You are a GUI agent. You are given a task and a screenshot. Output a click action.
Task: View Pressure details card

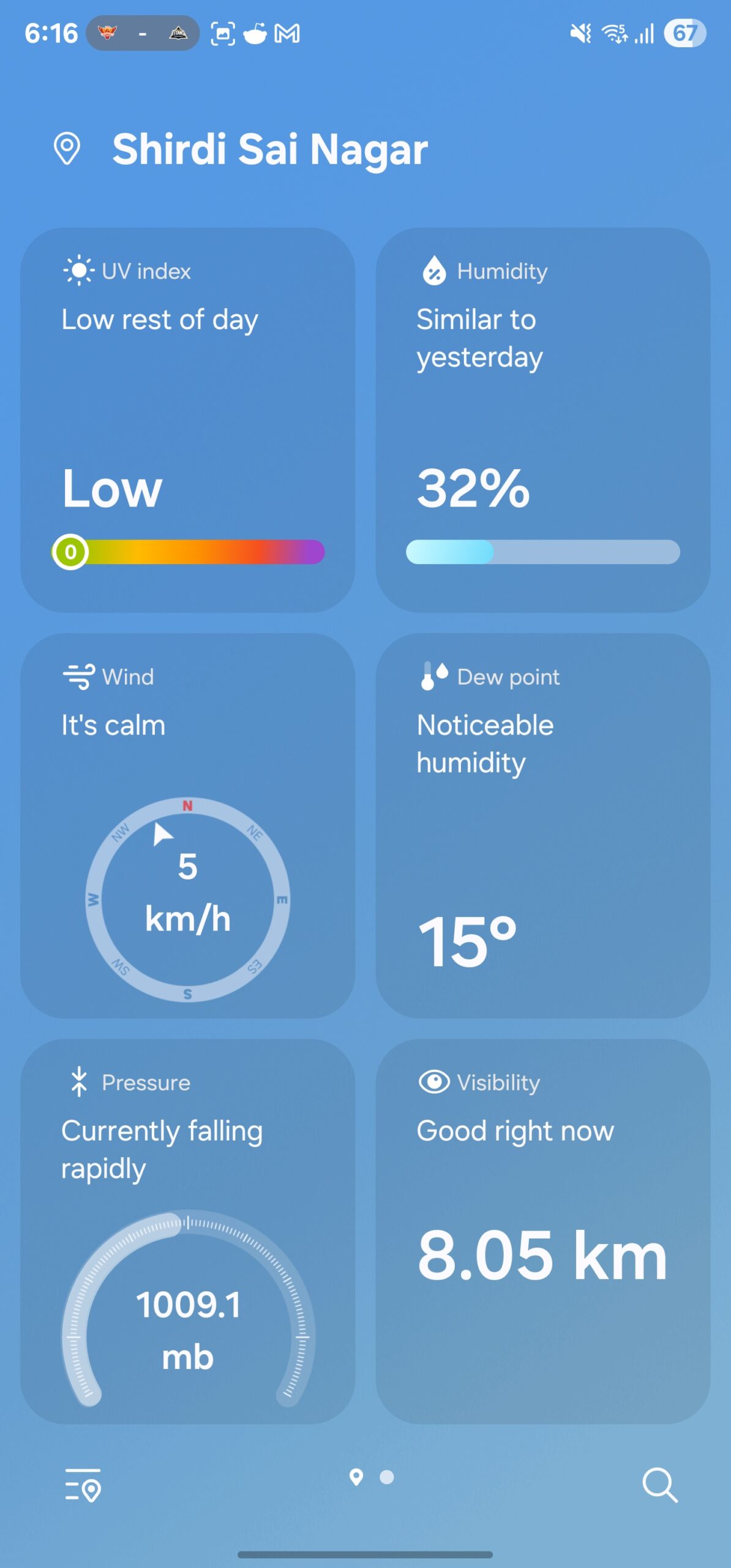coord(187,1231)
